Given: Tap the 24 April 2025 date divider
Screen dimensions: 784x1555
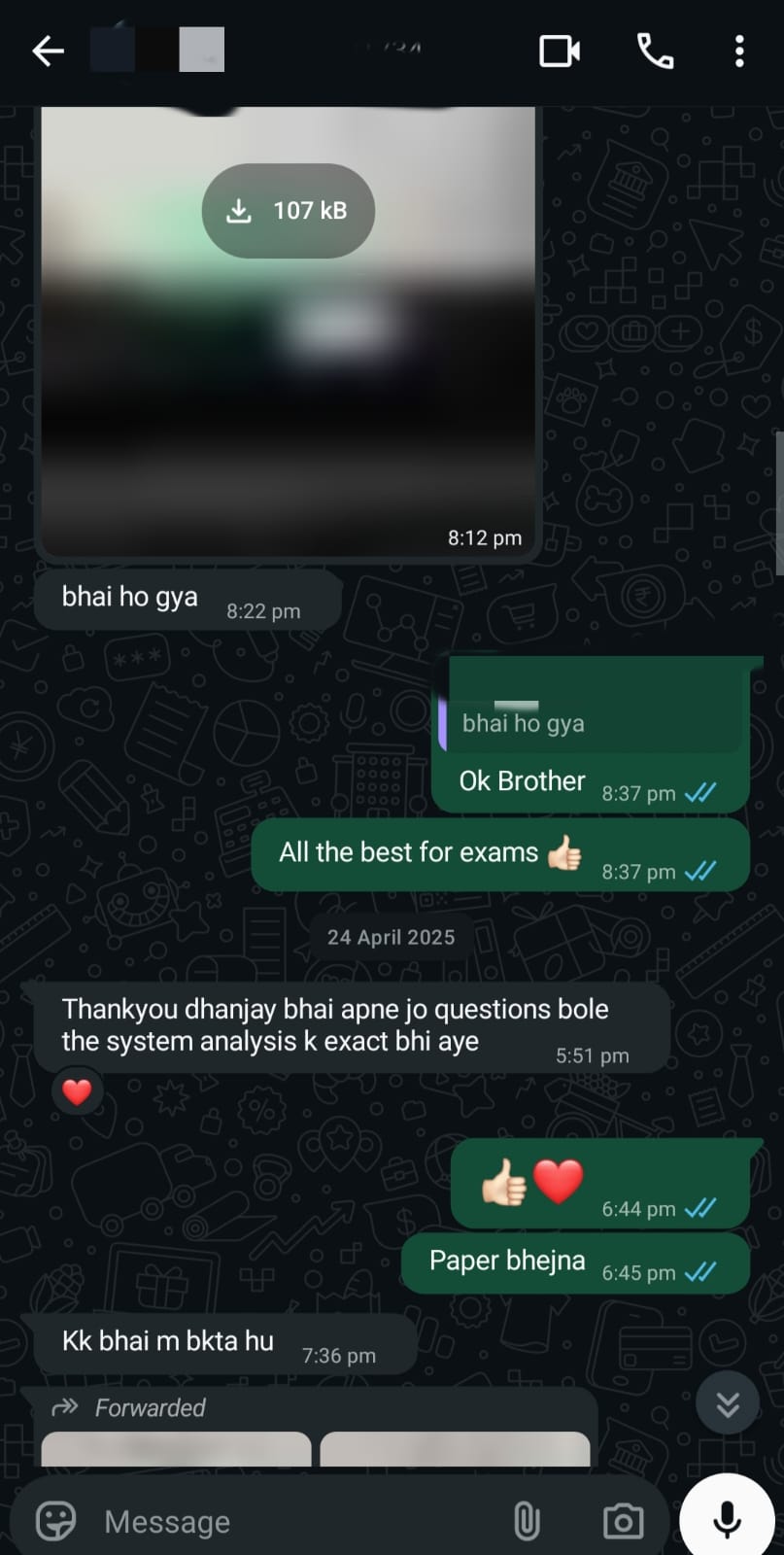Looking at the screenshot, I should (391, 937).
